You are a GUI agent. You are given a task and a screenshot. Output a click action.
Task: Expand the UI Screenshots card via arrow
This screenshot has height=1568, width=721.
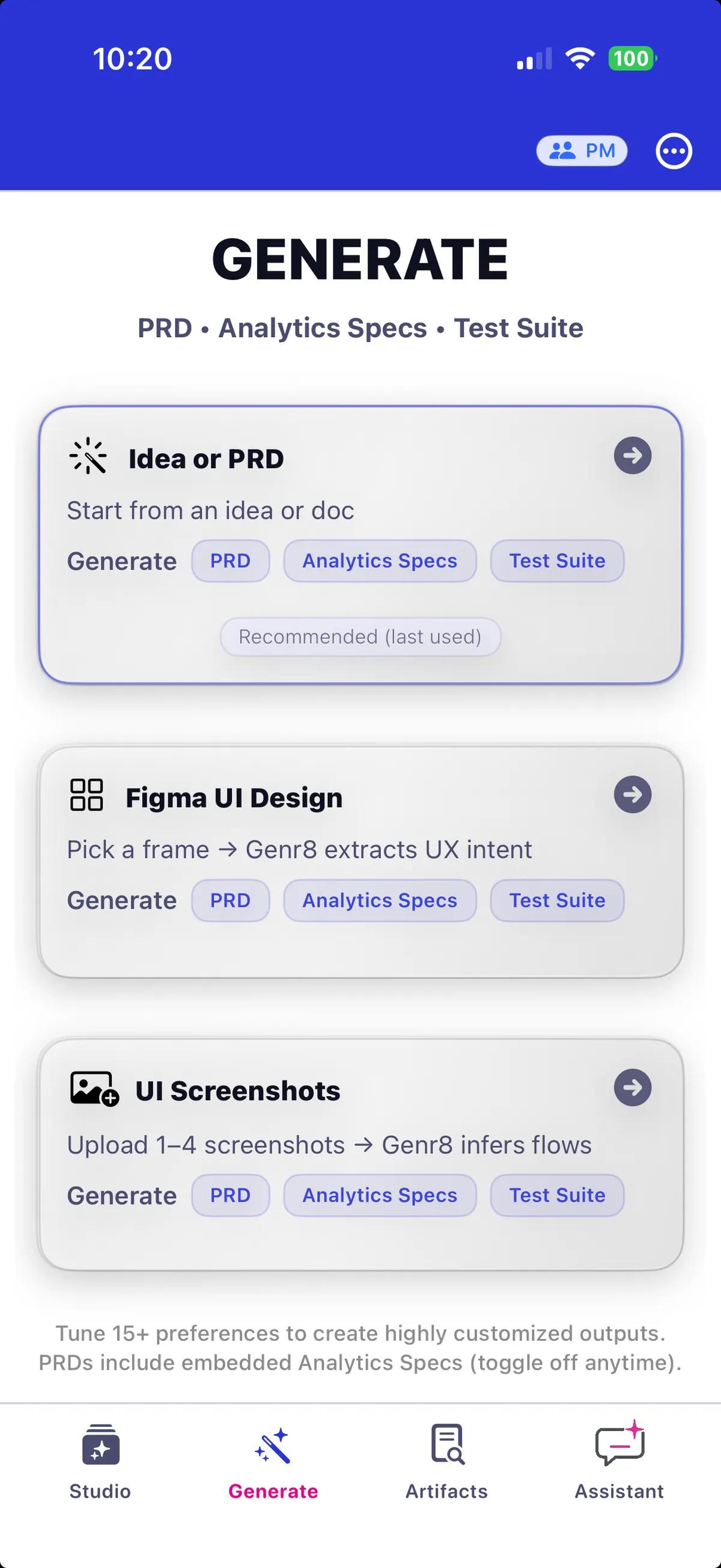632,1090
